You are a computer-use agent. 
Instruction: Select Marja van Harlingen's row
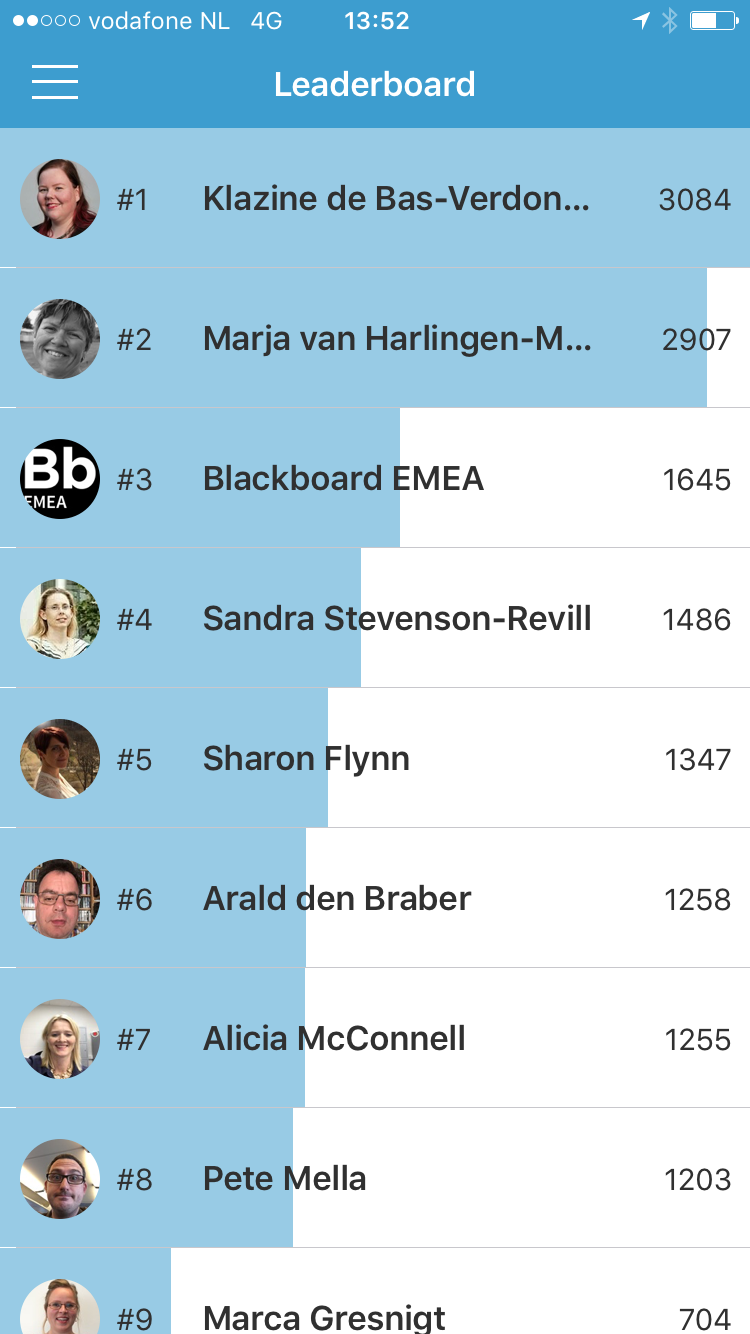(x=375, y=338)
